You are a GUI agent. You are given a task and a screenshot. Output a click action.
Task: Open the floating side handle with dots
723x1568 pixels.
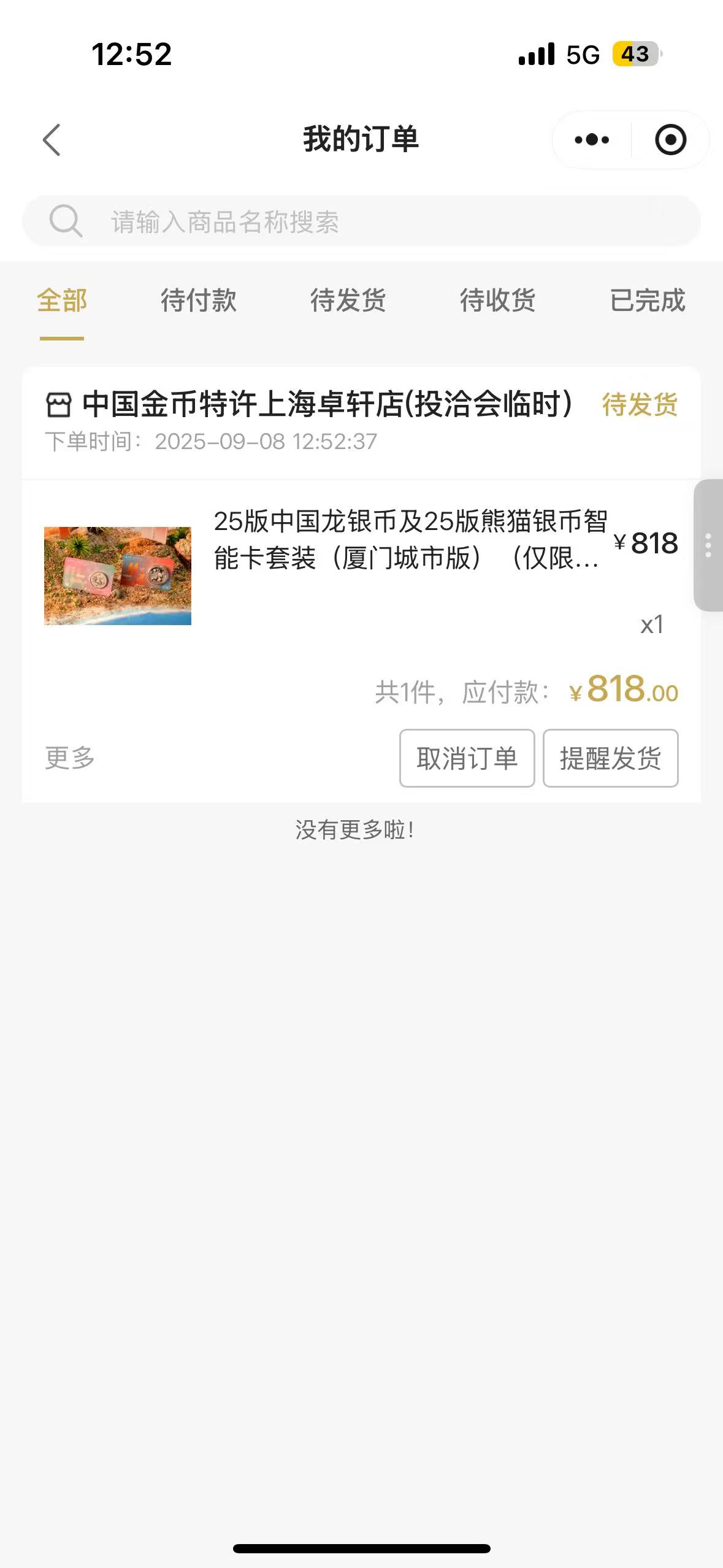pos(708,545)
